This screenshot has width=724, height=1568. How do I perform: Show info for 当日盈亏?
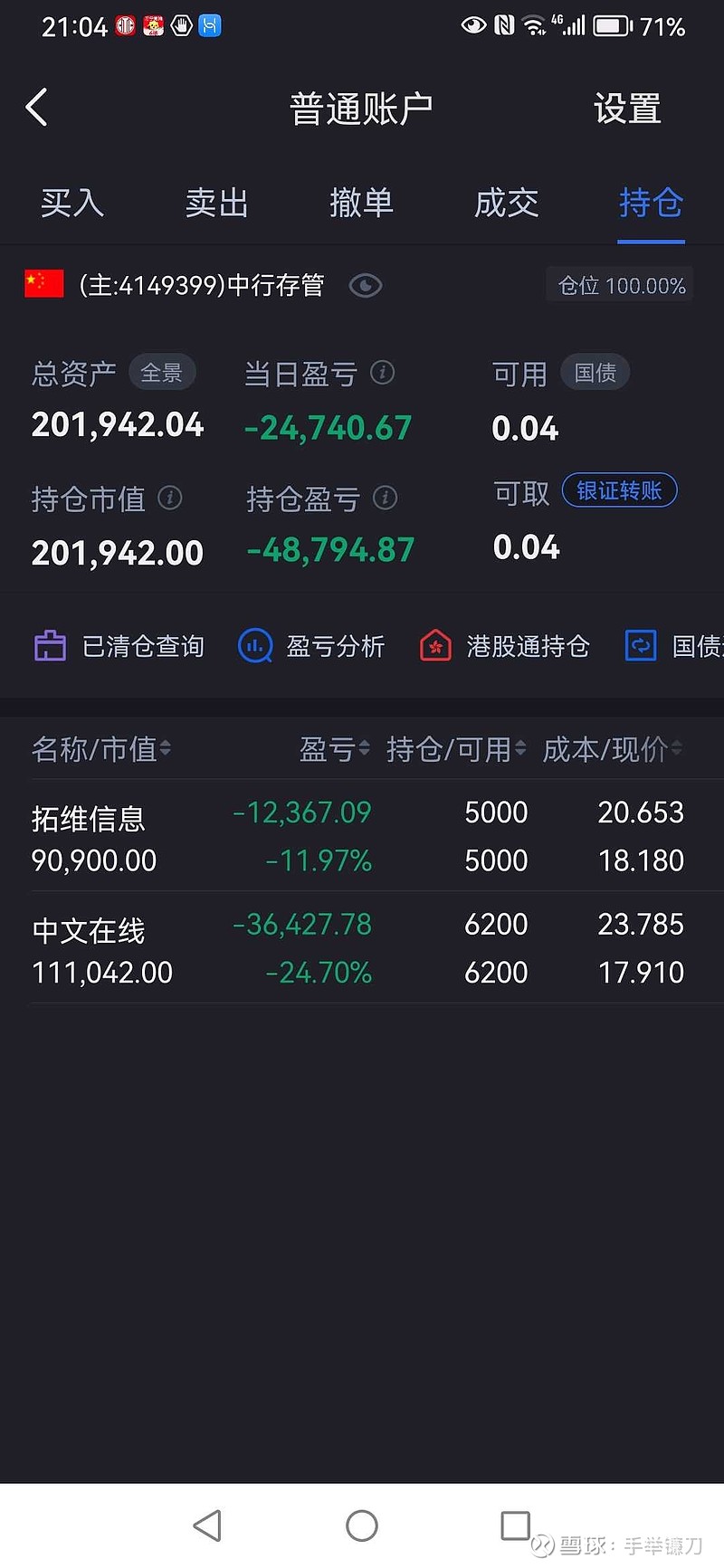(x=383, y=372)
